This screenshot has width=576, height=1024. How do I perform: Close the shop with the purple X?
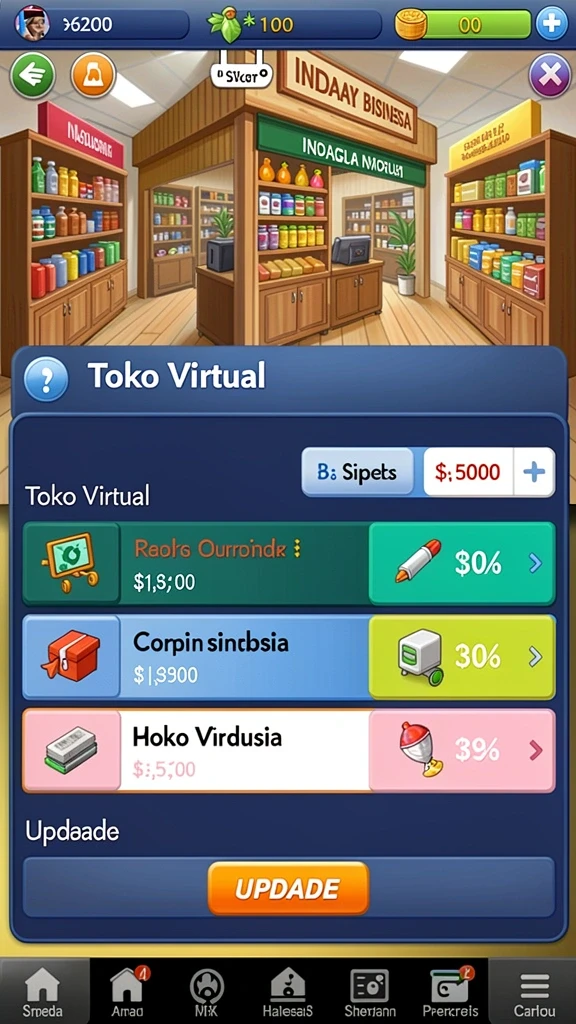click(550, 76)
